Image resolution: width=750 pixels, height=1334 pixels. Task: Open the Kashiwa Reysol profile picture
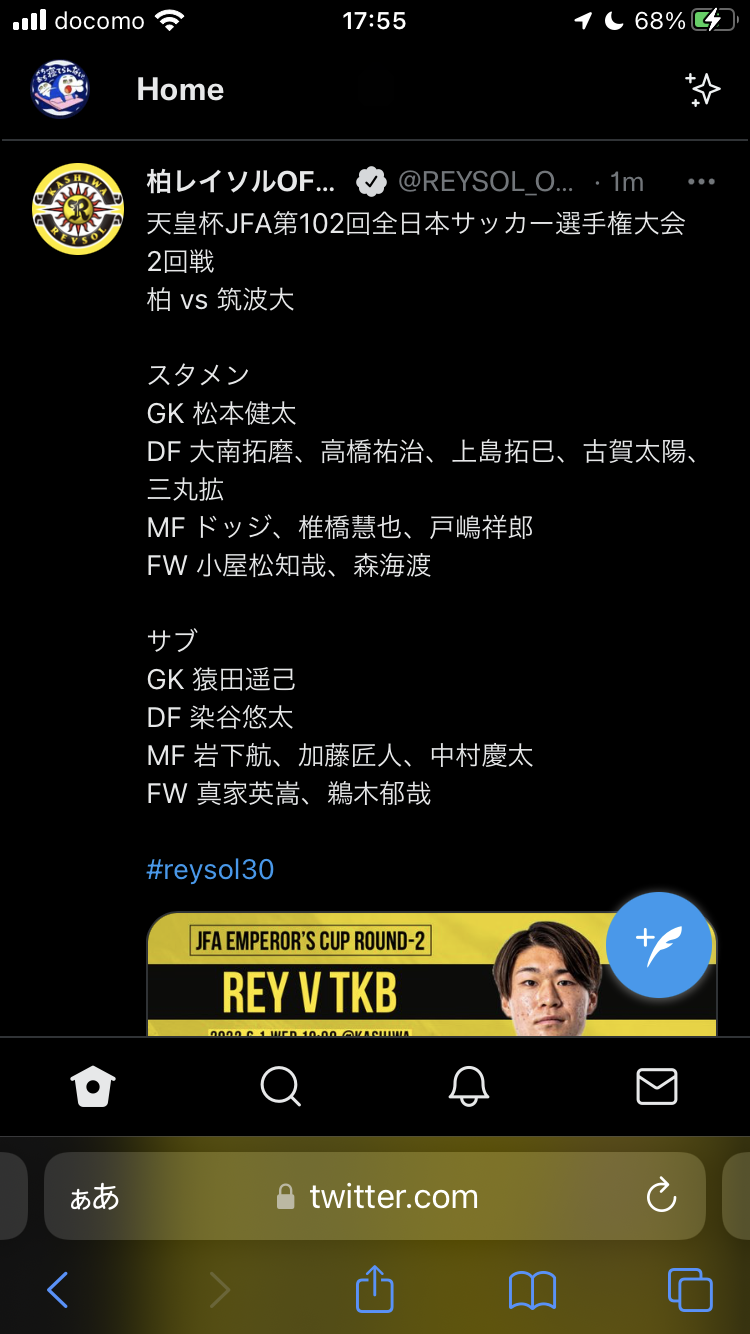pos(78,209)
